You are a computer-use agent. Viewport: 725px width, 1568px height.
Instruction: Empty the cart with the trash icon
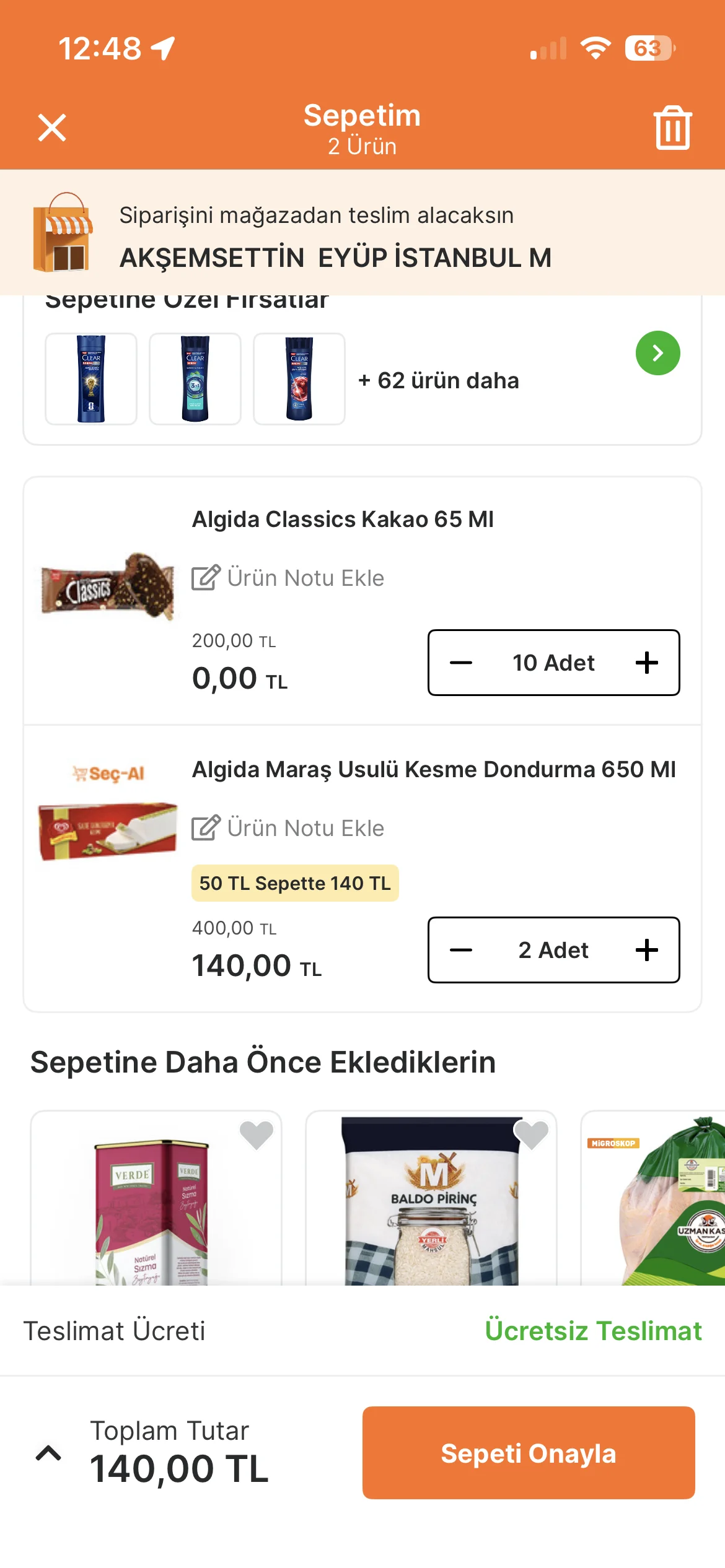[x=672, y=128]
